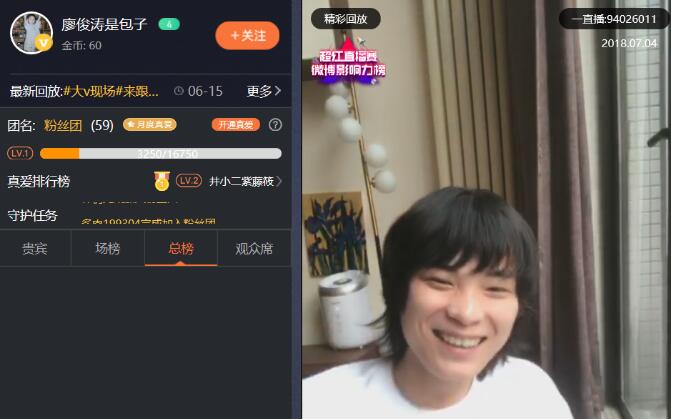This screenshot has width=673, height=419.
Task: Follow the streamer with +关注 button
Action: pos(247,35)
